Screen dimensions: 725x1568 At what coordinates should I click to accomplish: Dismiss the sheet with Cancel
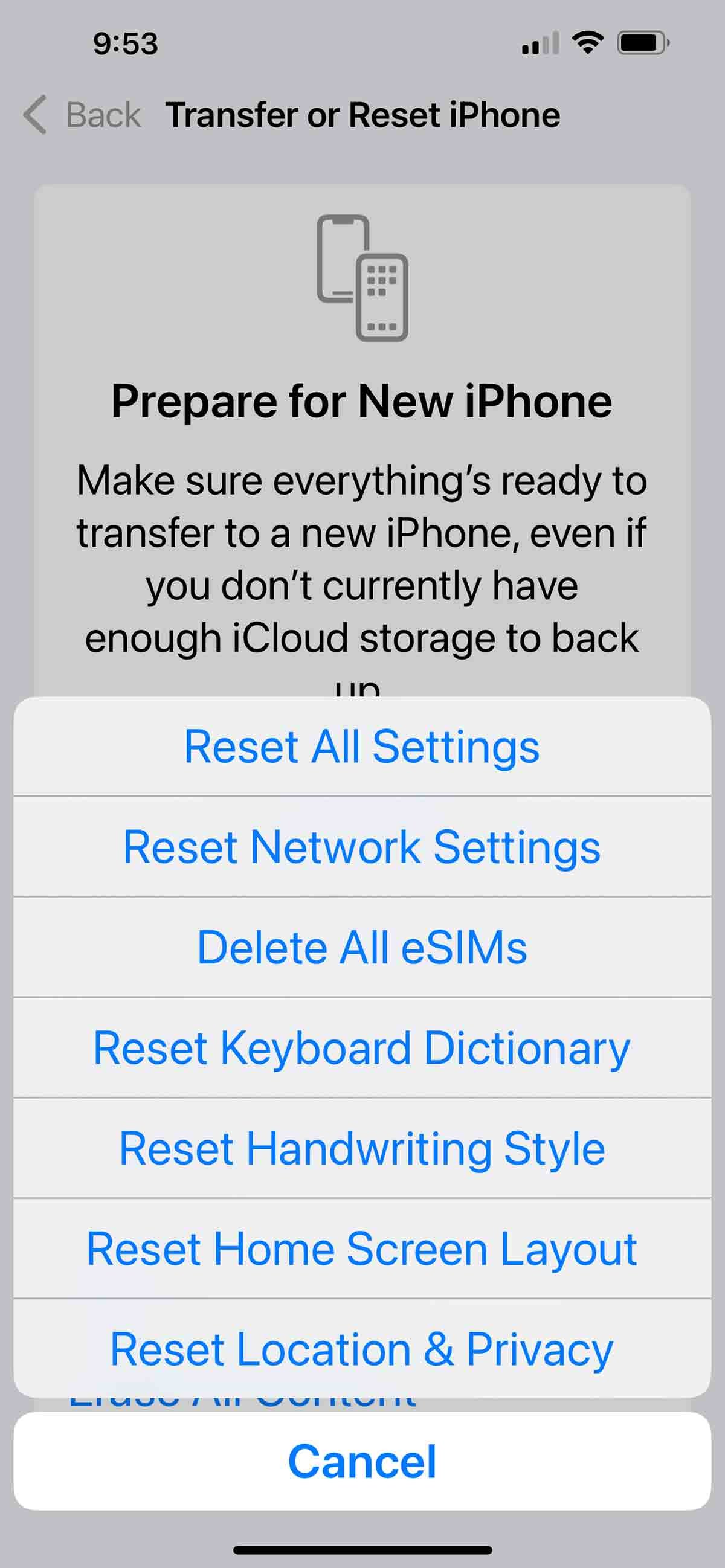click(362, 1461)
